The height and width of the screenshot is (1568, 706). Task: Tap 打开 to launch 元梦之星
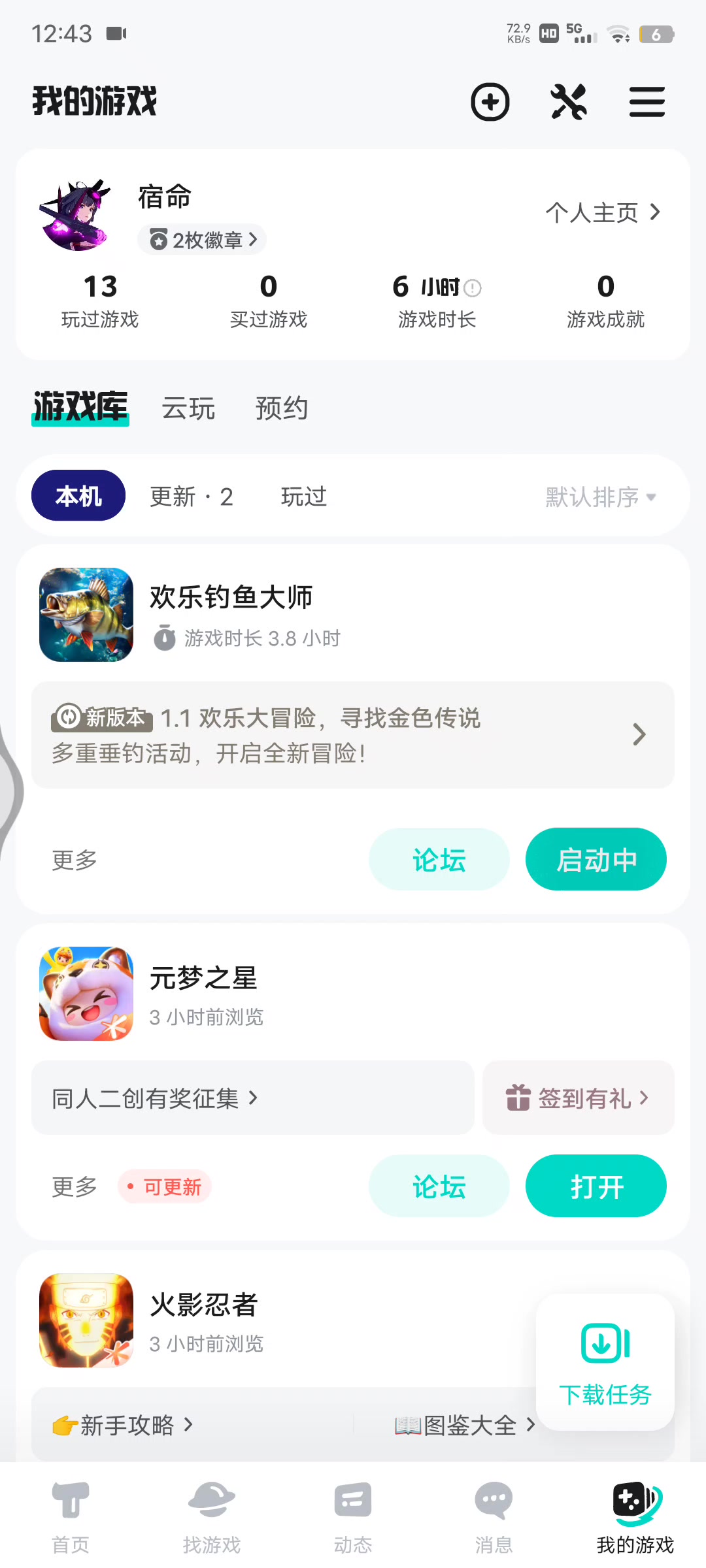(596, 1186)
